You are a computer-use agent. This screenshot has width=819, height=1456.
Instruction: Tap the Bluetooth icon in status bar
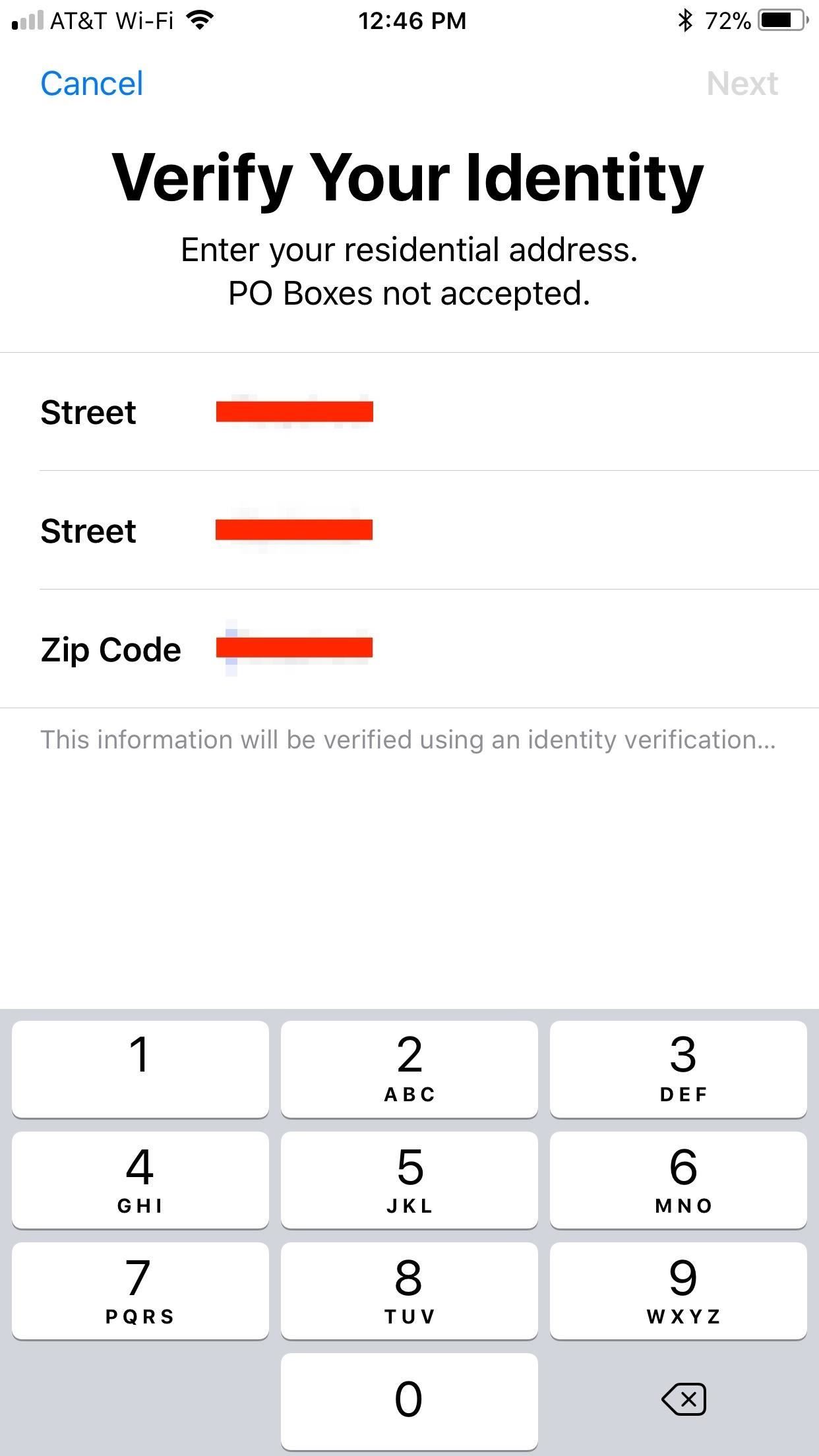pos(684,20)
